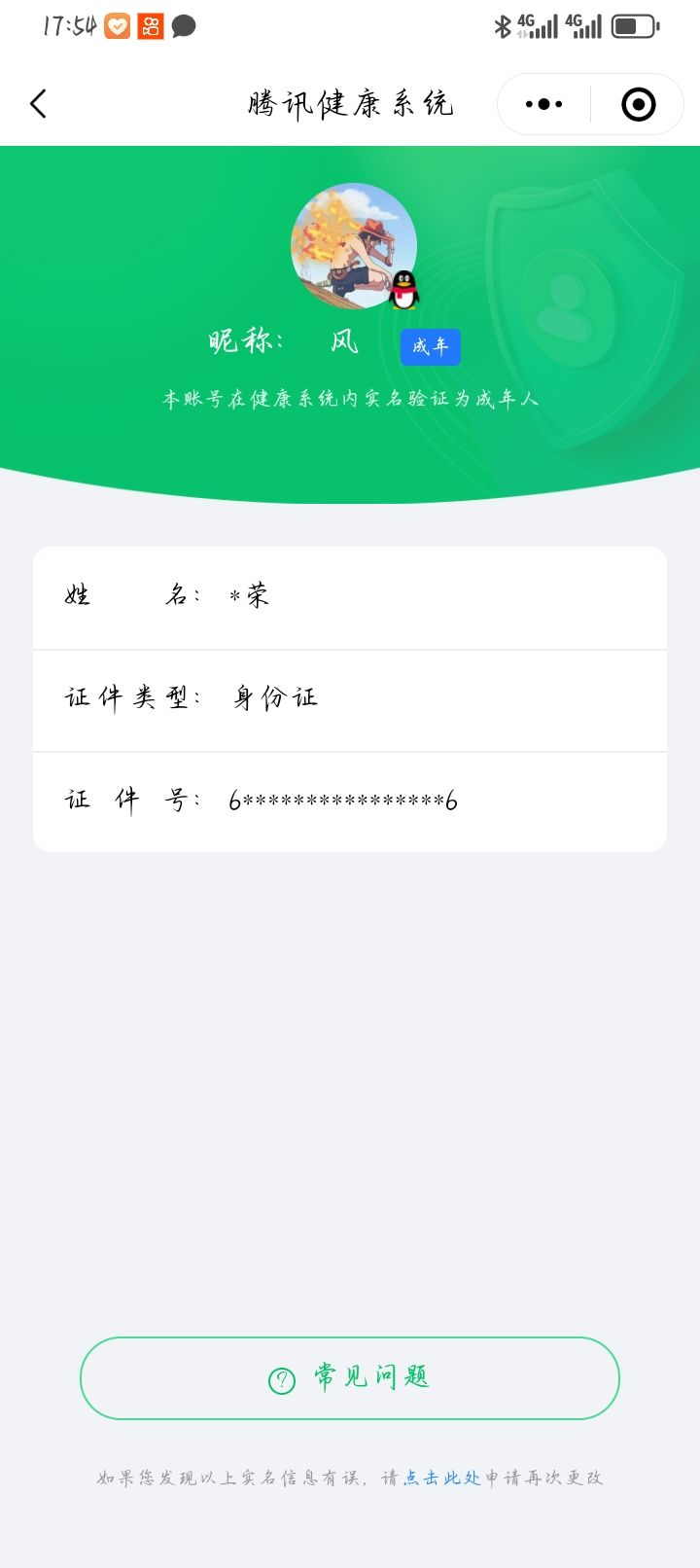Tap the heart app icon in the status bar

116,26
